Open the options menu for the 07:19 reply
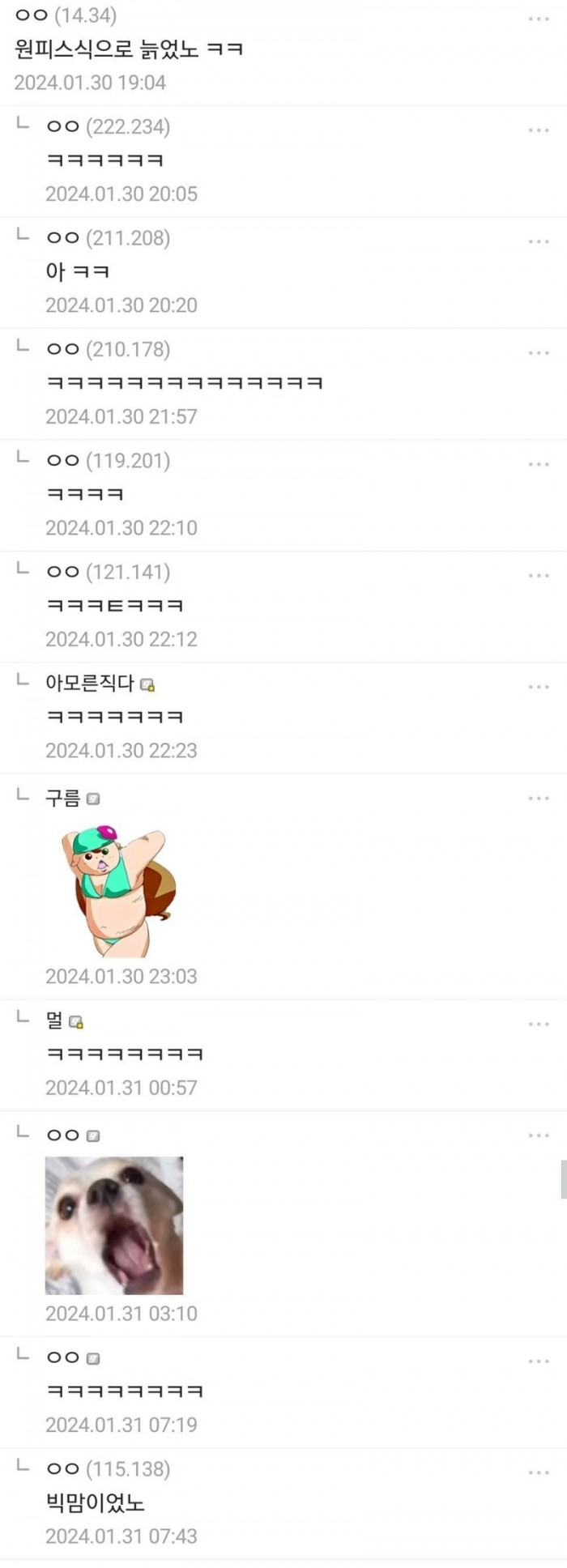Screen dimensions: 567x1568 (x=539, y=1361)
